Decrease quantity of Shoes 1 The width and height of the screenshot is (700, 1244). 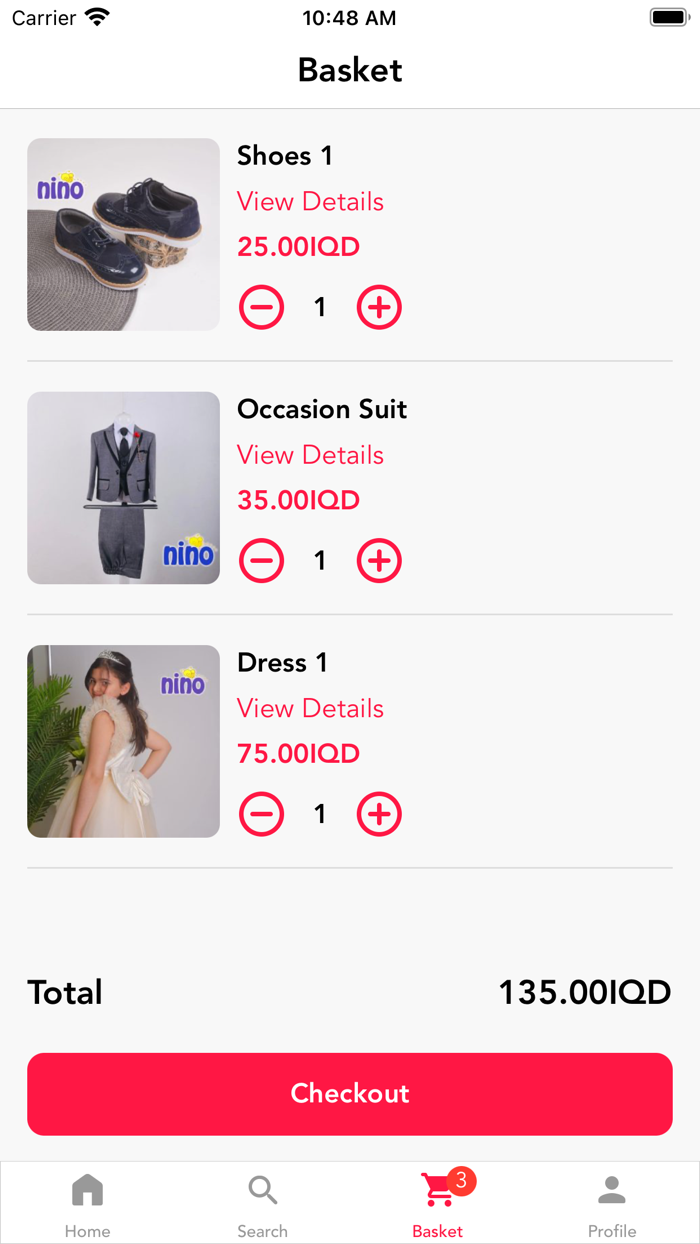(262, 307)
